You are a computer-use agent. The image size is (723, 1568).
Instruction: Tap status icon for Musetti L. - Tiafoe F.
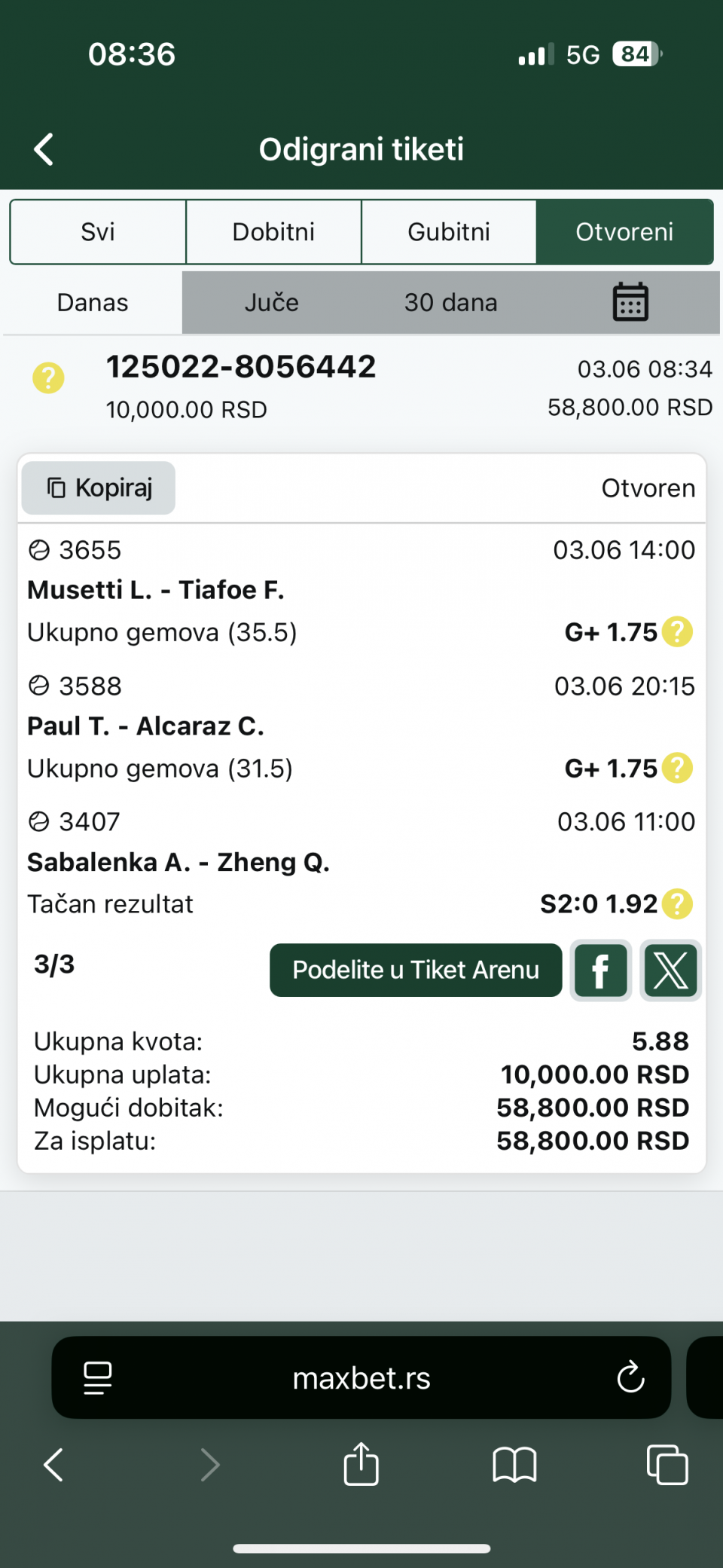pos(677,632)
